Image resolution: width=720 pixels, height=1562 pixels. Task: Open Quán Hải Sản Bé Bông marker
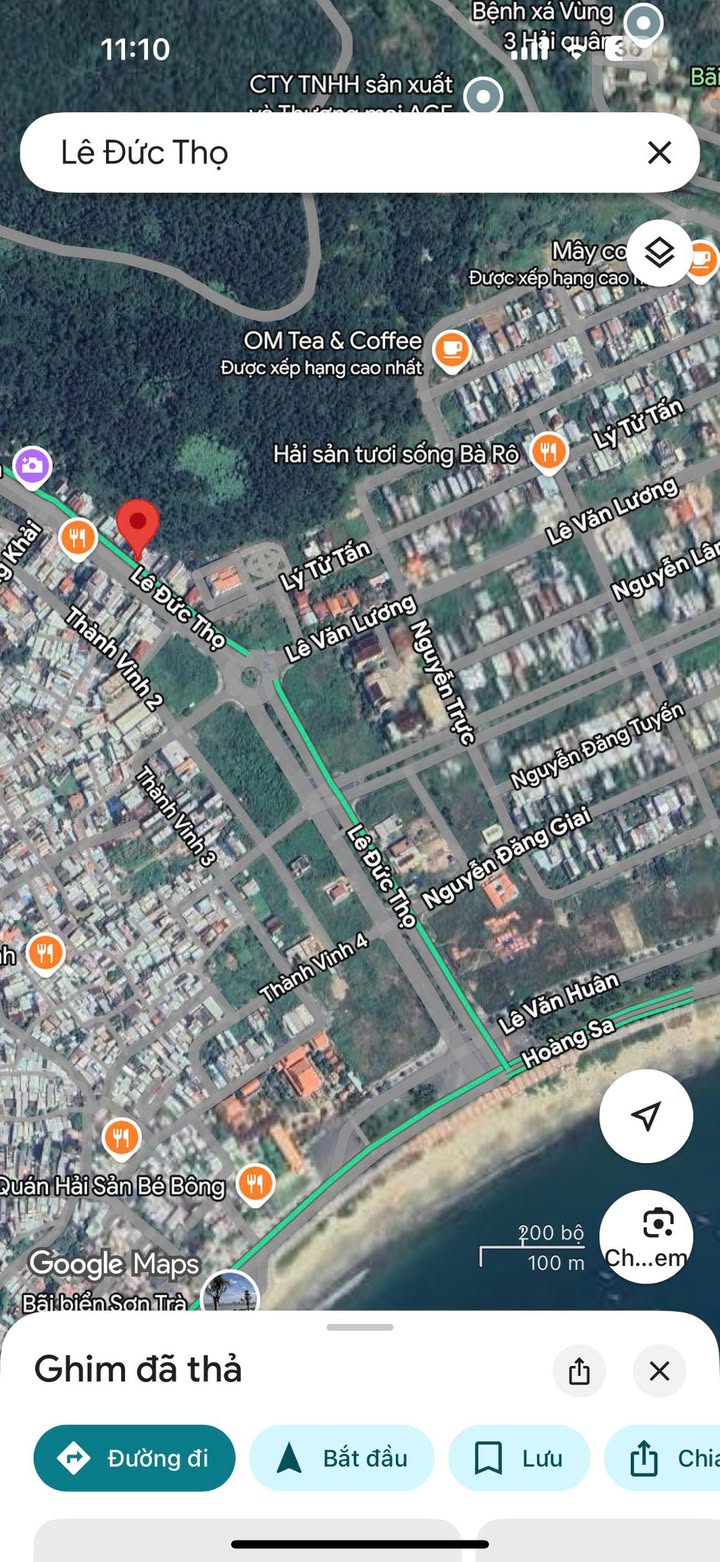[x=256, y=1185]
